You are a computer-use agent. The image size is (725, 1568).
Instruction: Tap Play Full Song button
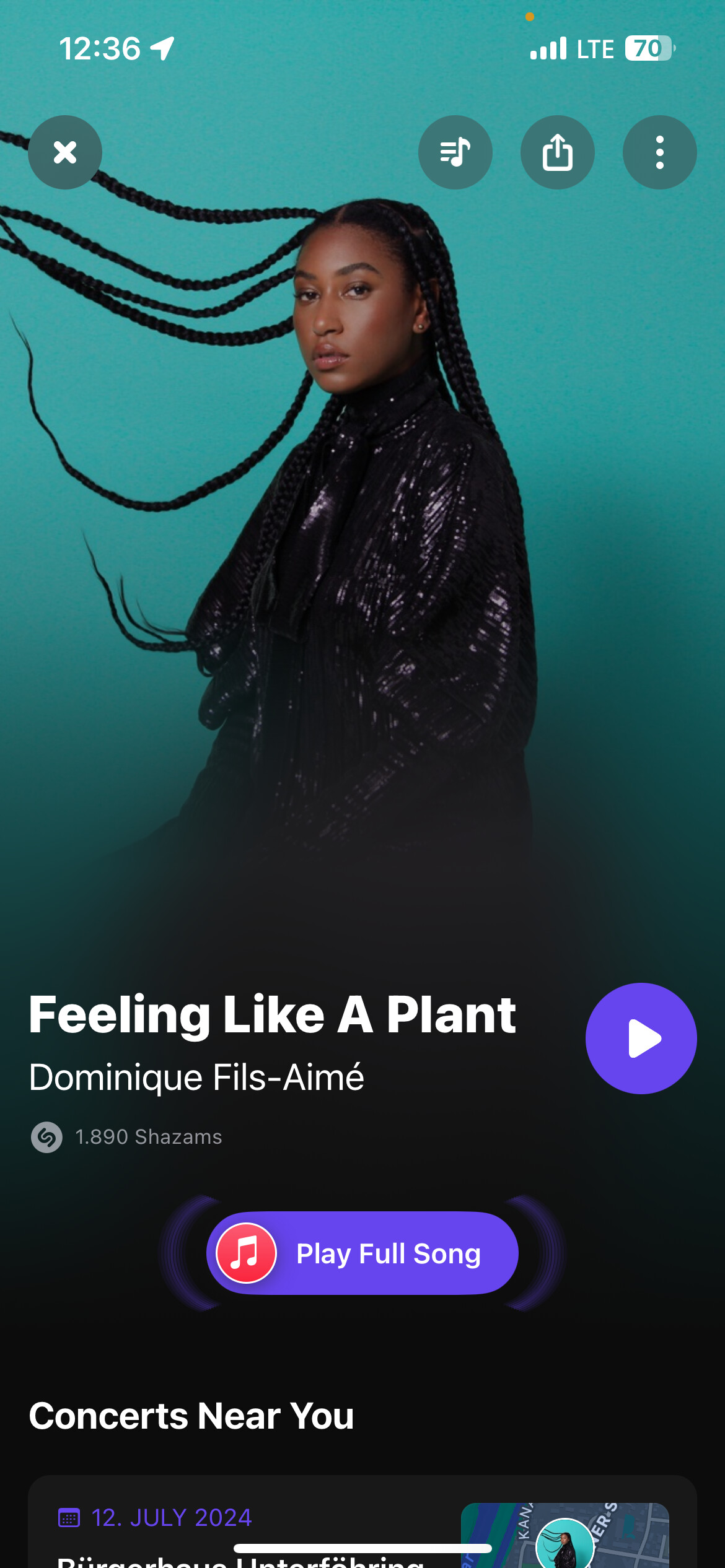tap(362, 1253)
